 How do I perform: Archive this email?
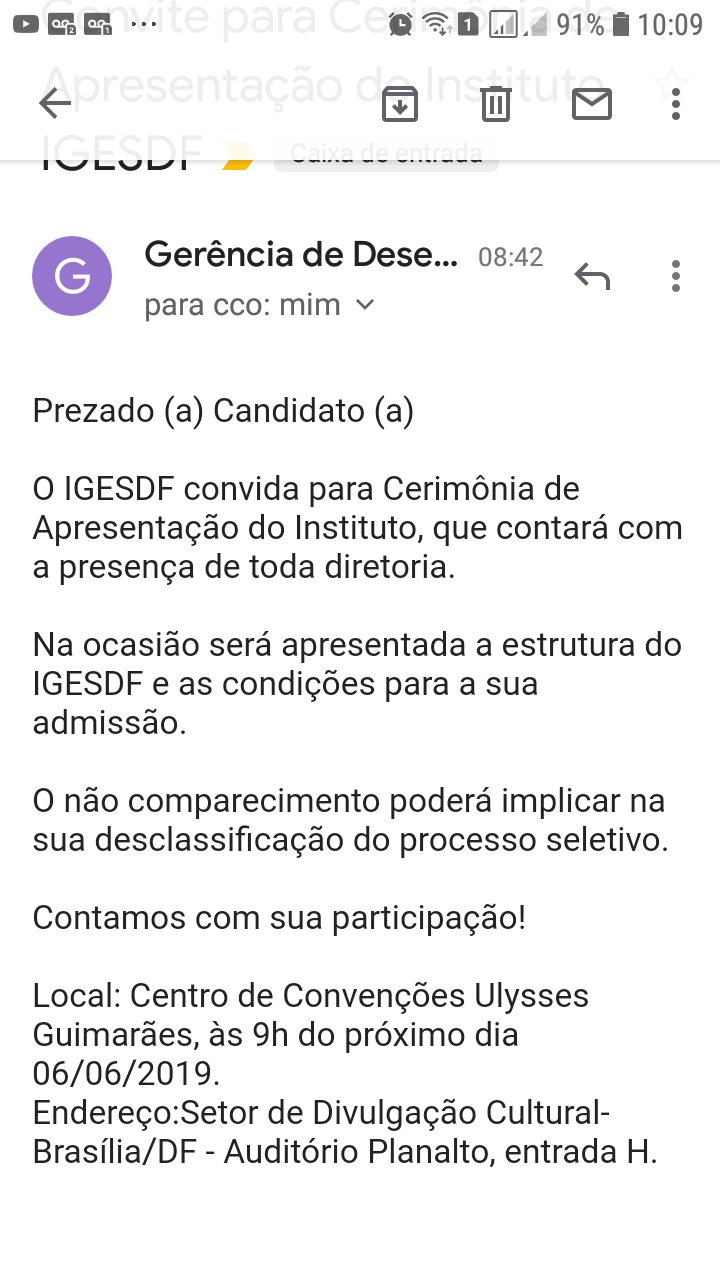(x=400, y=103)
